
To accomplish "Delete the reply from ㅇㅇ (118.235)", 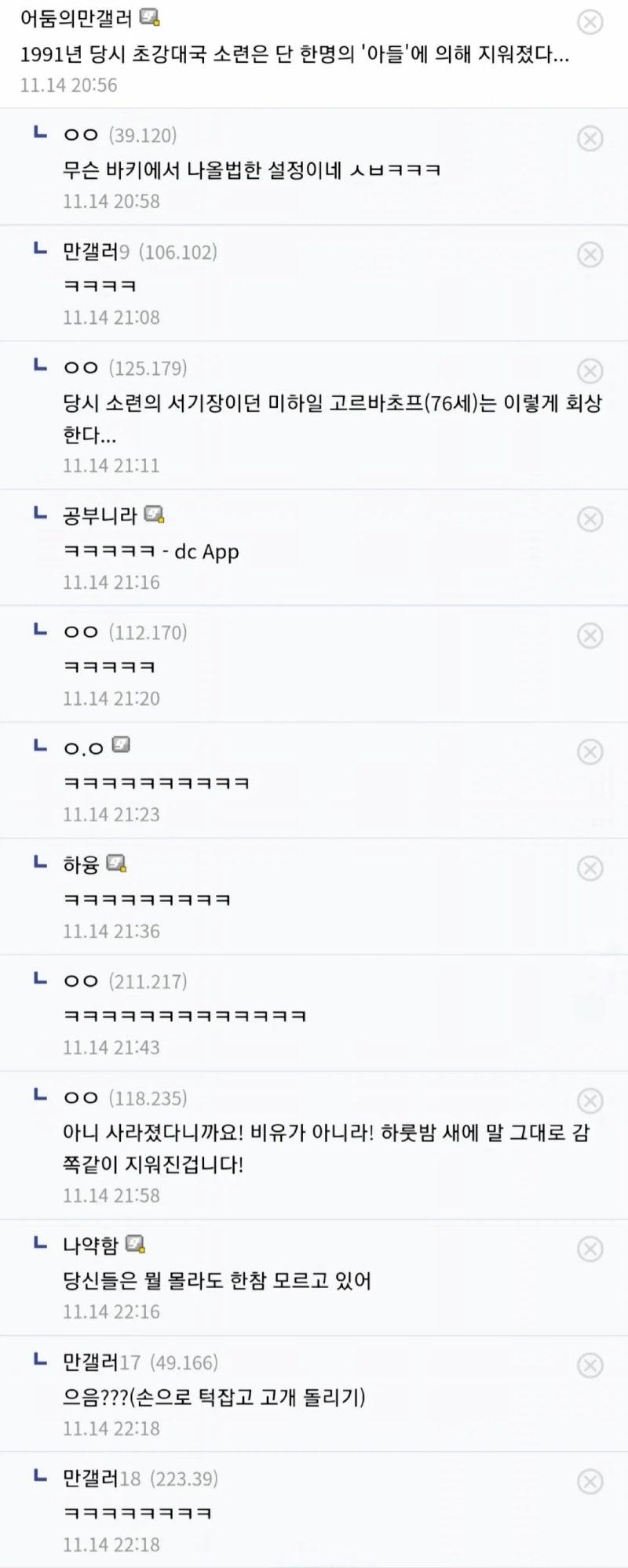I will [590, 1101].
